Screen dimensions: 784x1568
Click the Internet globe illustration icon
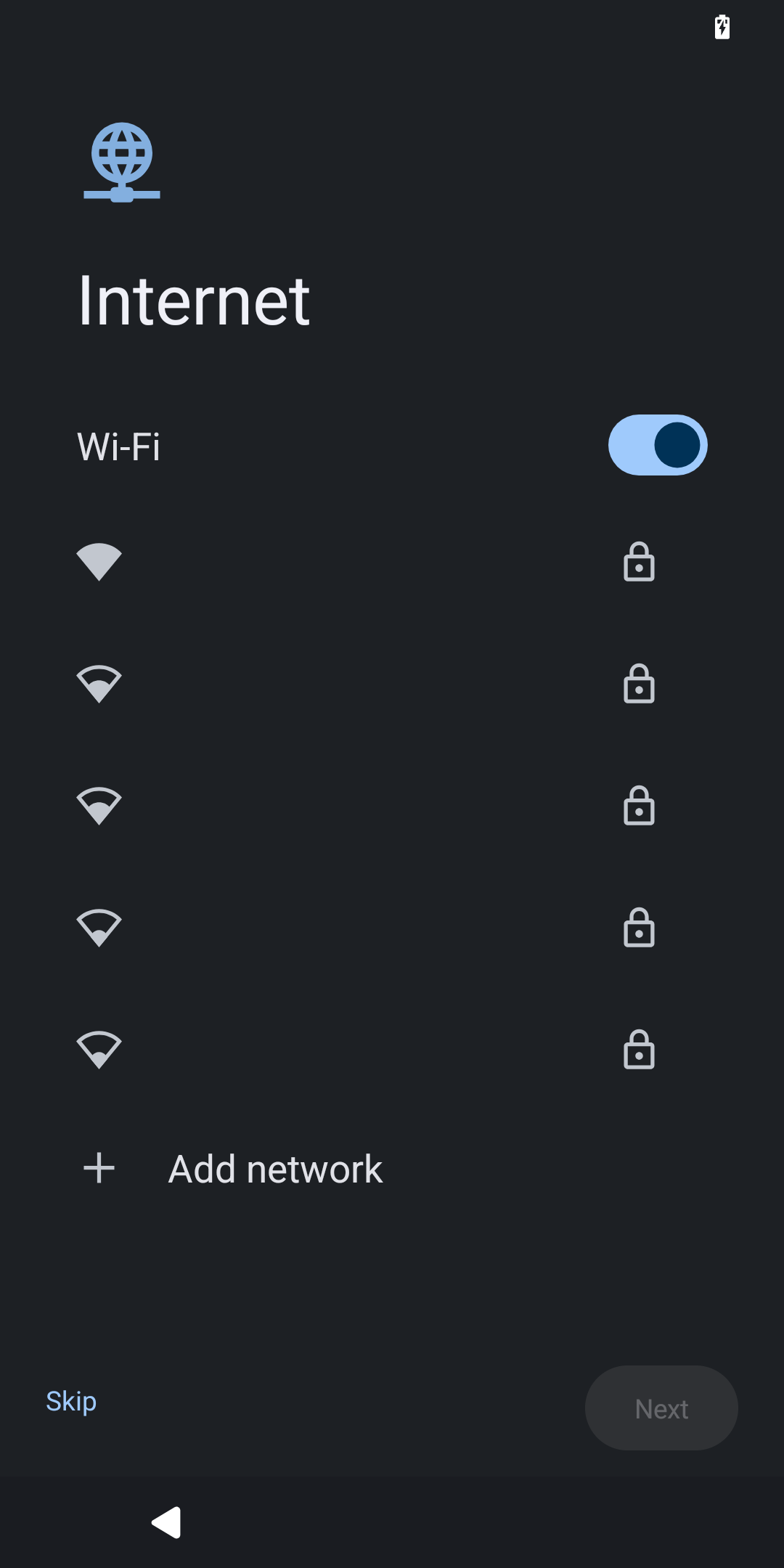click(x=122, y=163)
